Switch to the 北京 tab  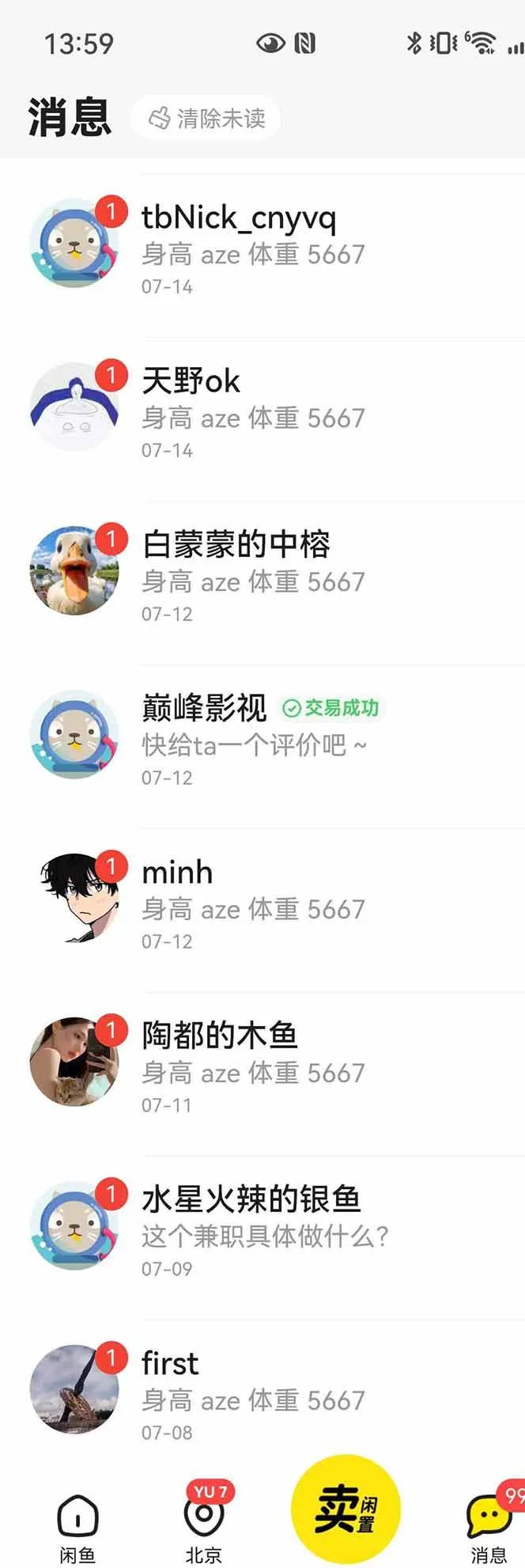(x=203, y=1519)
